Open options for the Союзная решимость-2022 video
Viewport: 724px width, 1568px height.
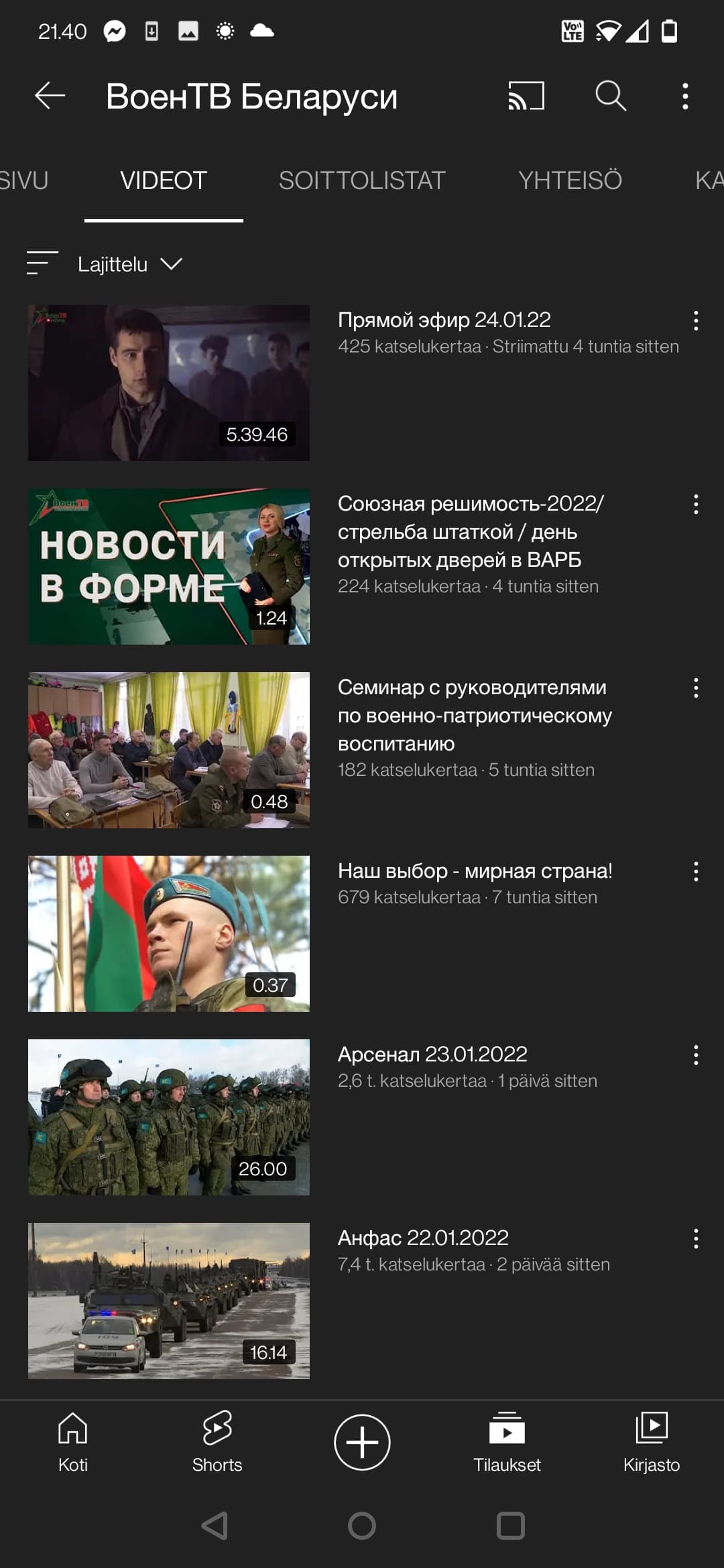coord(696,505)
